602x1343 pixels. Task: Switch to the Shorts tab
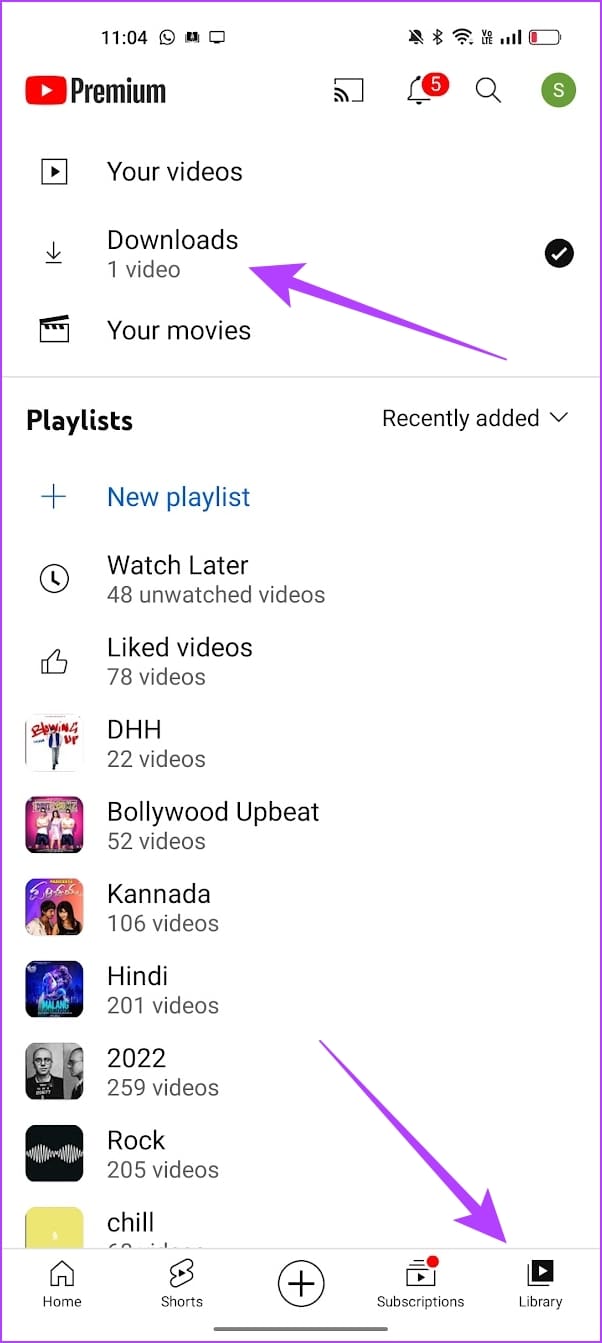181,1284
